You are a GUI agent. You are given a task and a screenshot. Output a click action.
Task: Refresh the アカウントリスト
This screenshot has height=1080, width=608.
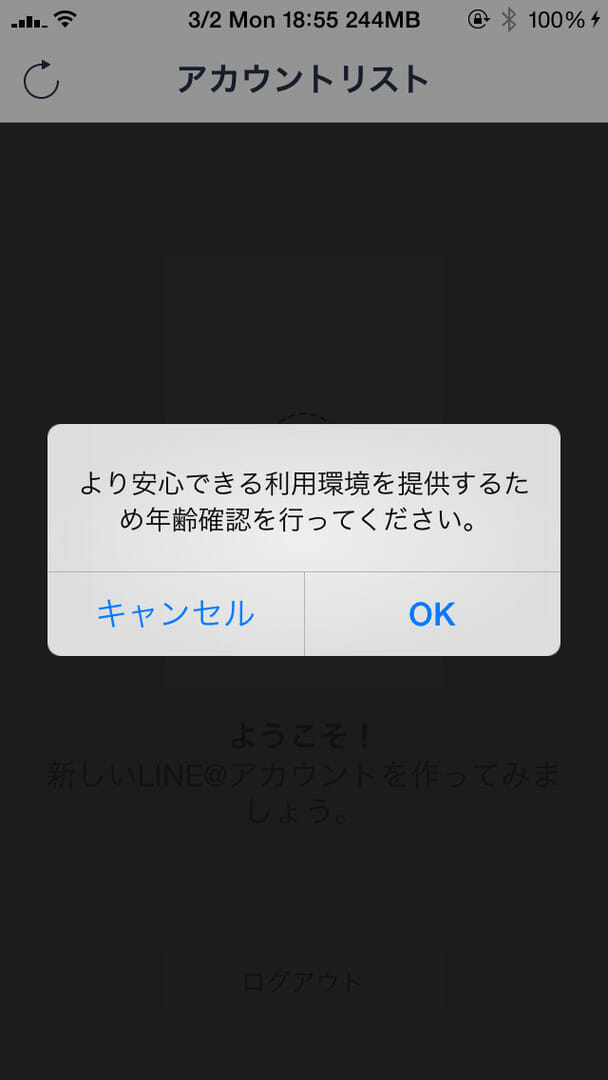(x=42, y=80)
